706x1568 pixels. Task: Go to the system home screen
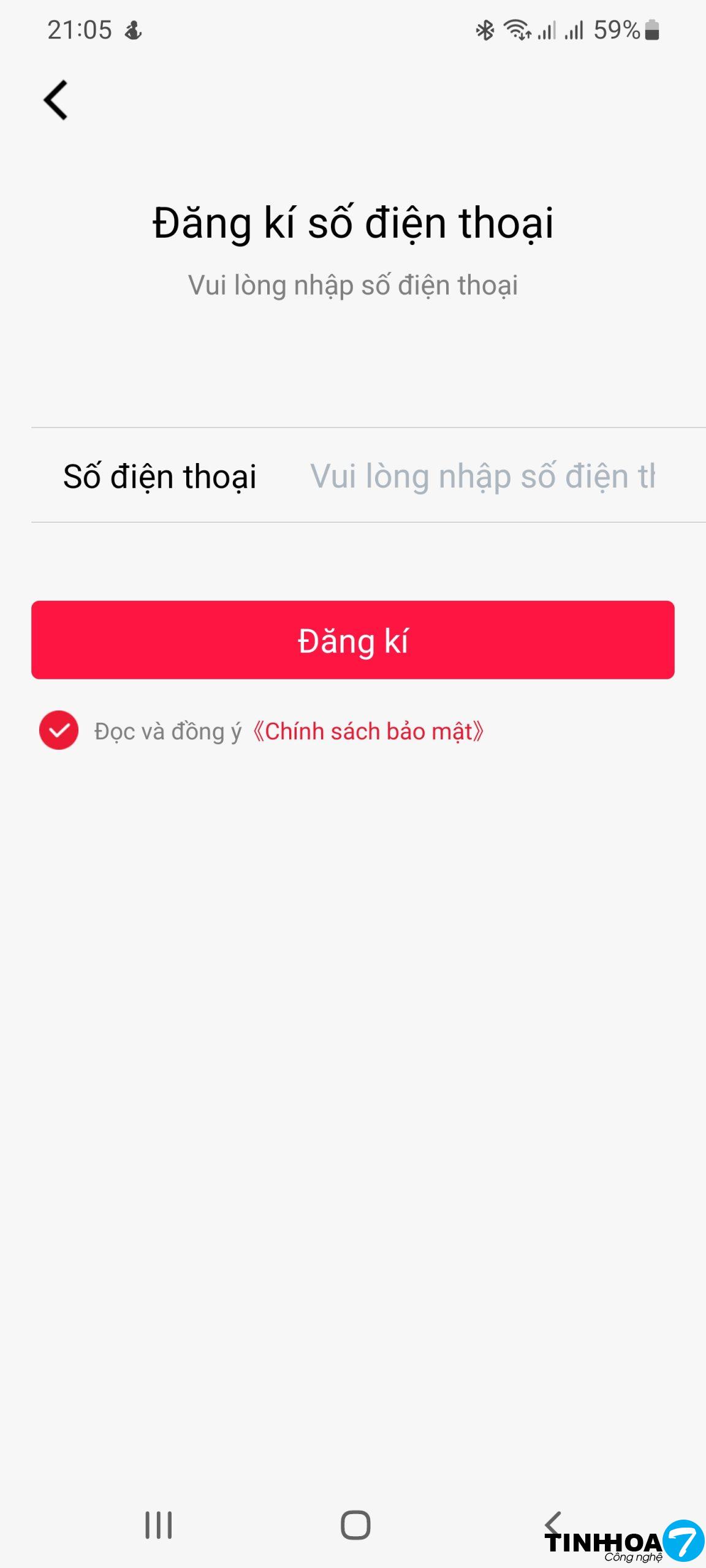[355, 1525]
